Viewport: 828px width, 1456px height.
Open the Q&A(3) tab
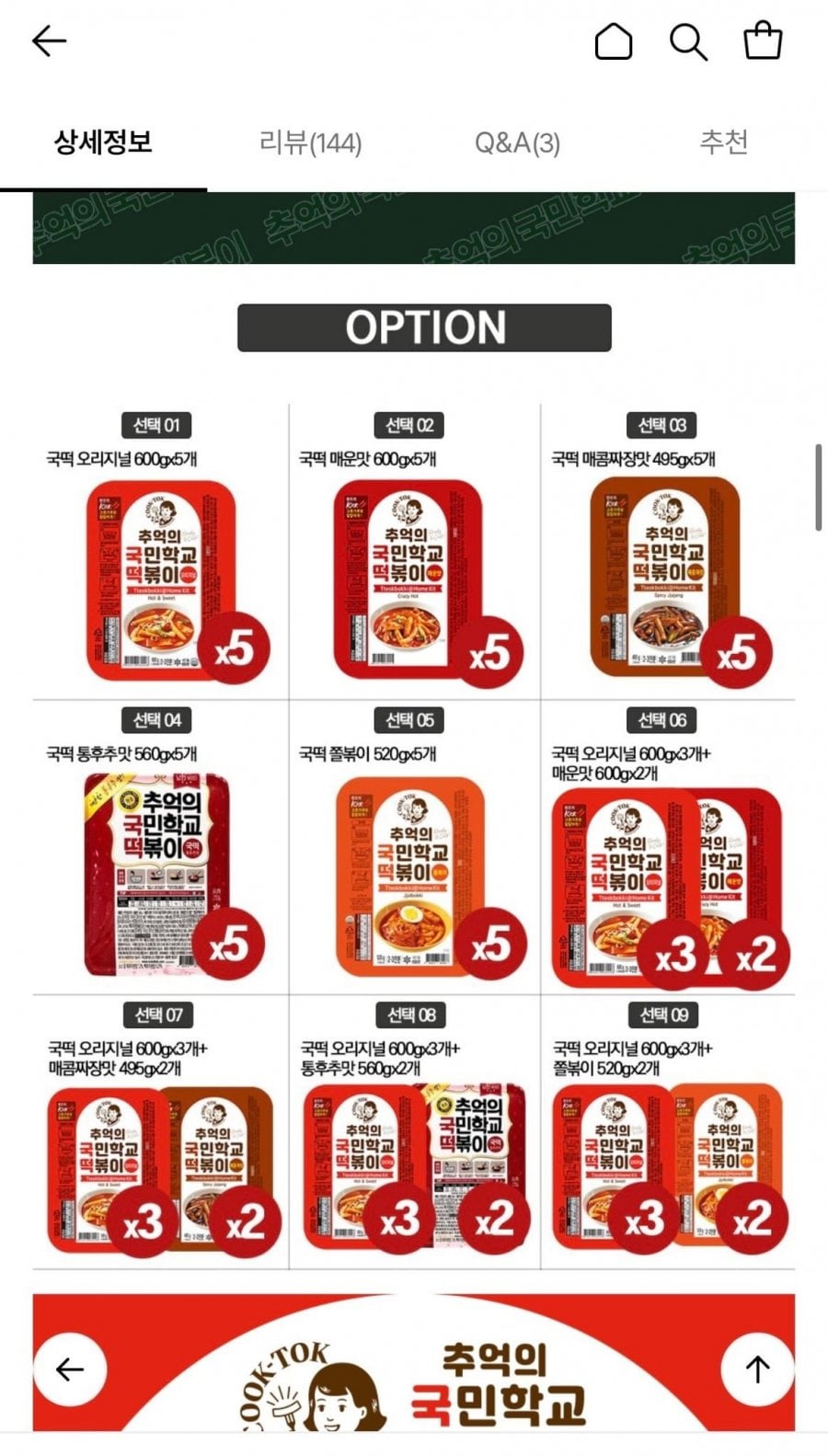coord(517,143)
